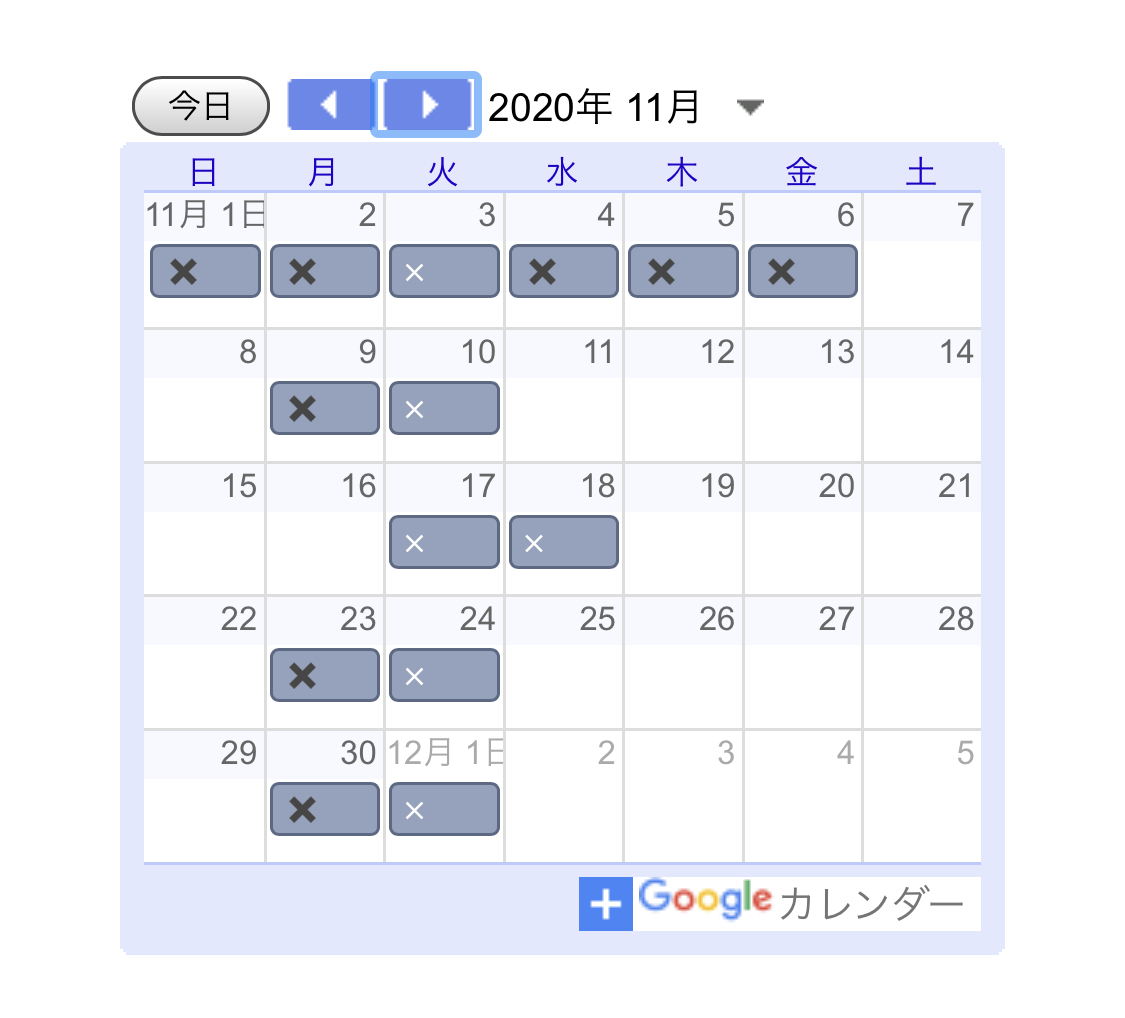This screenshot has width=1125, height=1018.
Task: Go to the next month
Action: pos(428,104)
